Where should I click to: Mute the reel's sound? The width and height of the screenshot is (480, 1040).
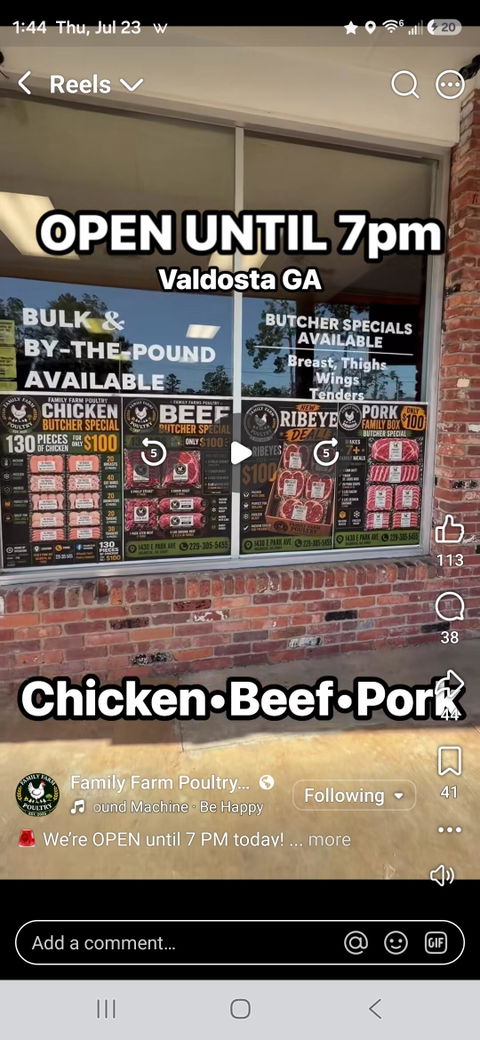tap(442, 876)
